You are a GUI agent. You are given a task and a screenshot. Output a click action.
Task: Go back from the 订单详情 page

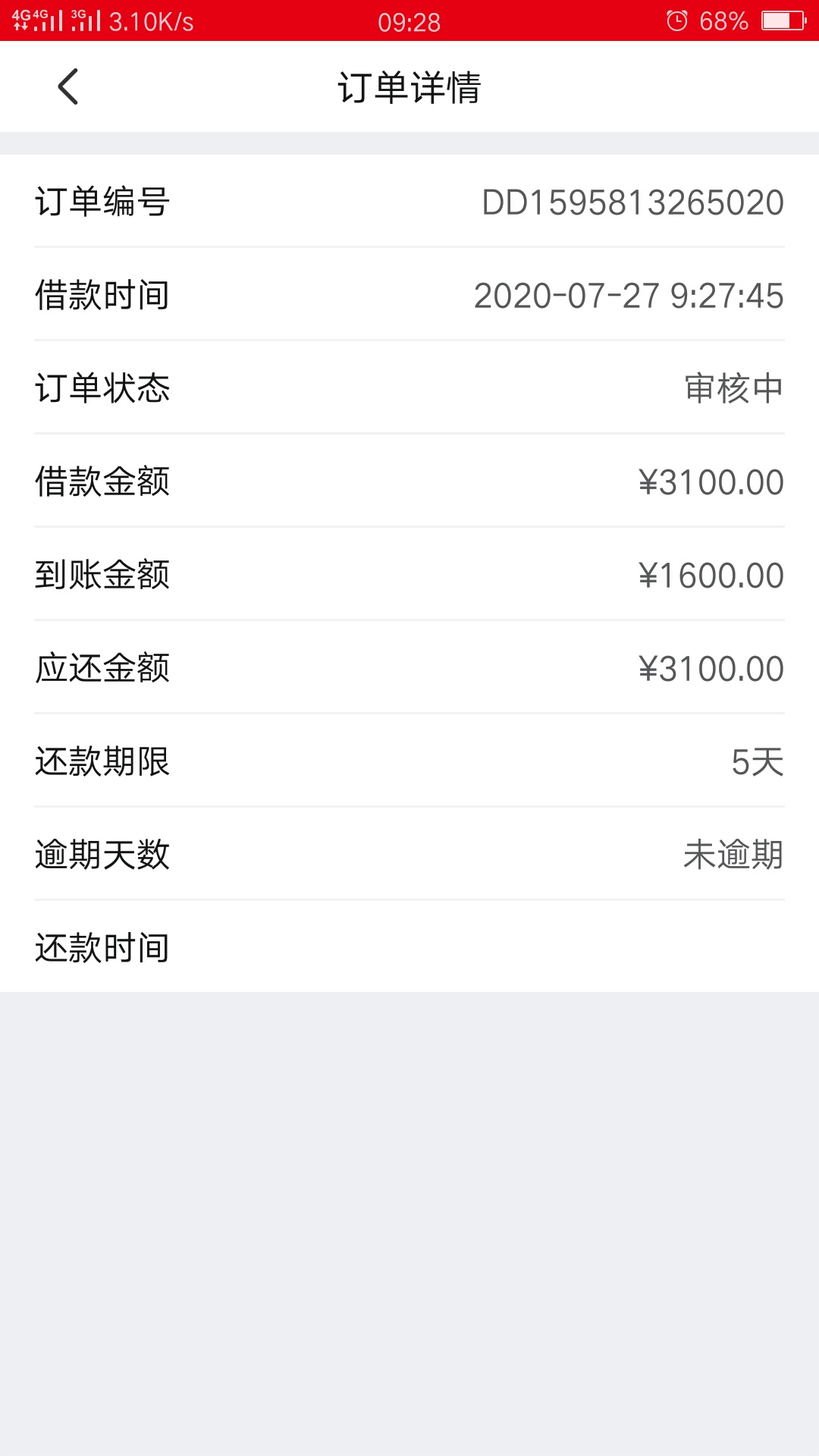(x=68, y=86)
